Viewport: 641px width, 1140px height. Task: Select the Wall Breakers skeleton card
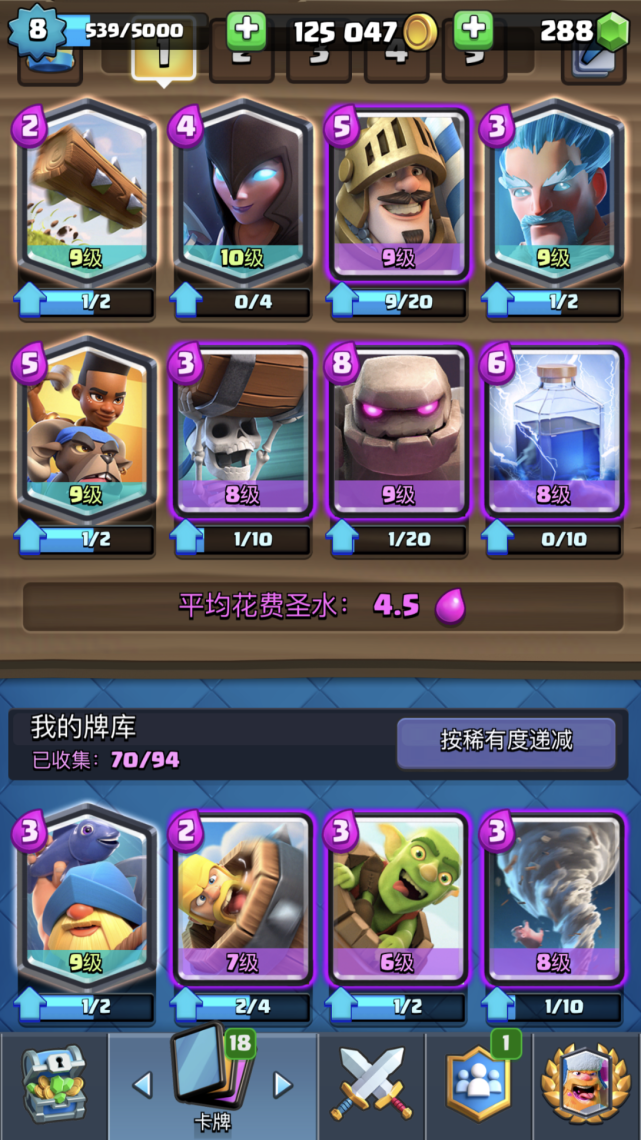coord(243,429)
